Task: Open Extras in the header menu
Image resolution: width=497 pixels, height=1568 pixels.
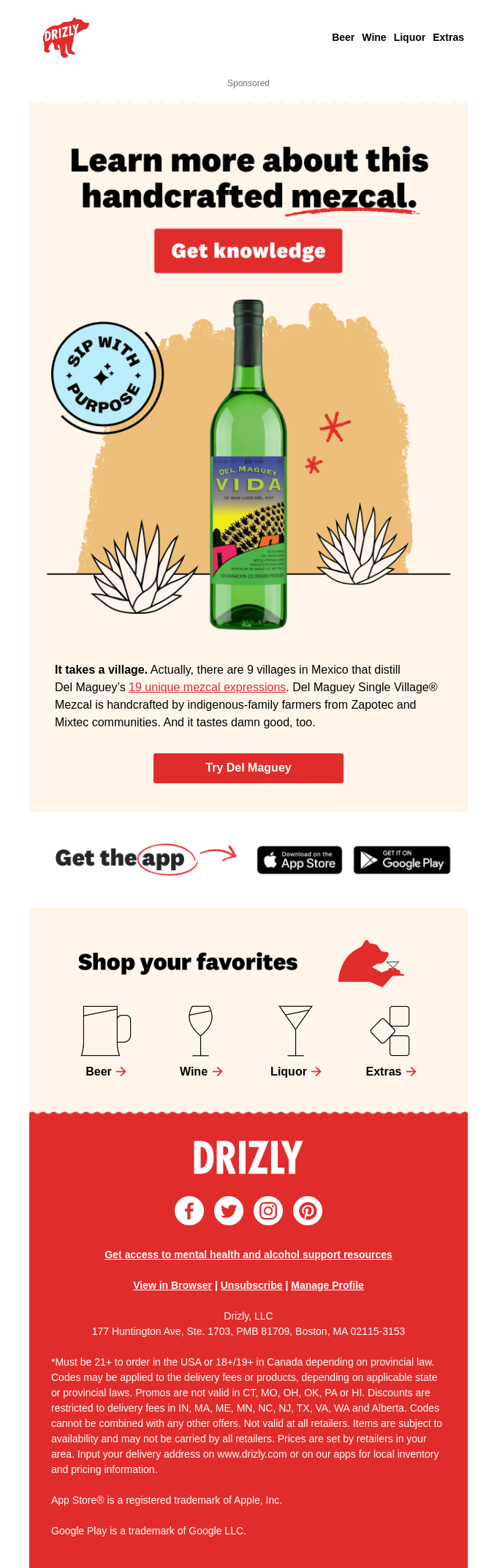Action: 448,37
